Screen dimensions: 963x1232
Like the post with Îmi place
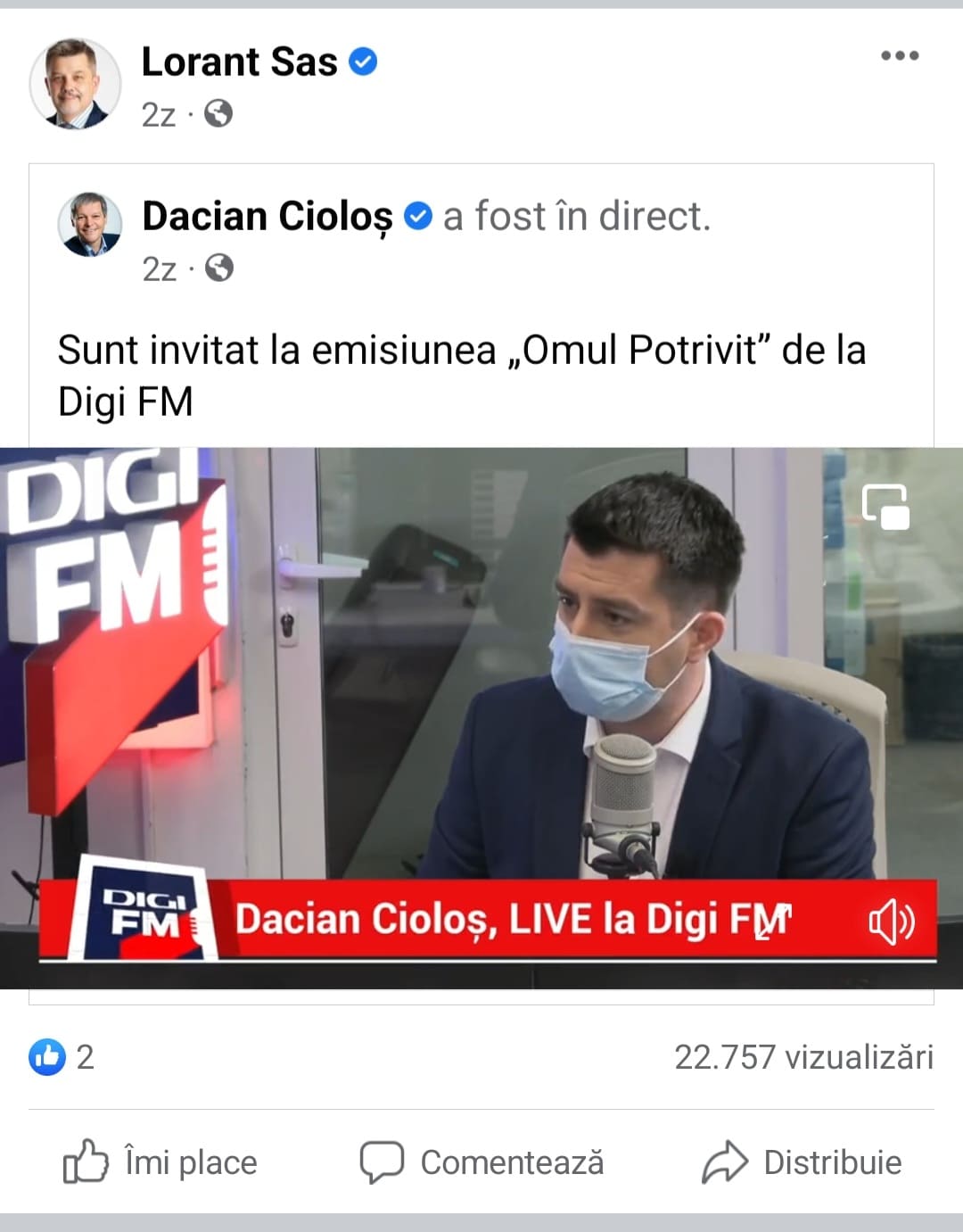(160, 1162)
